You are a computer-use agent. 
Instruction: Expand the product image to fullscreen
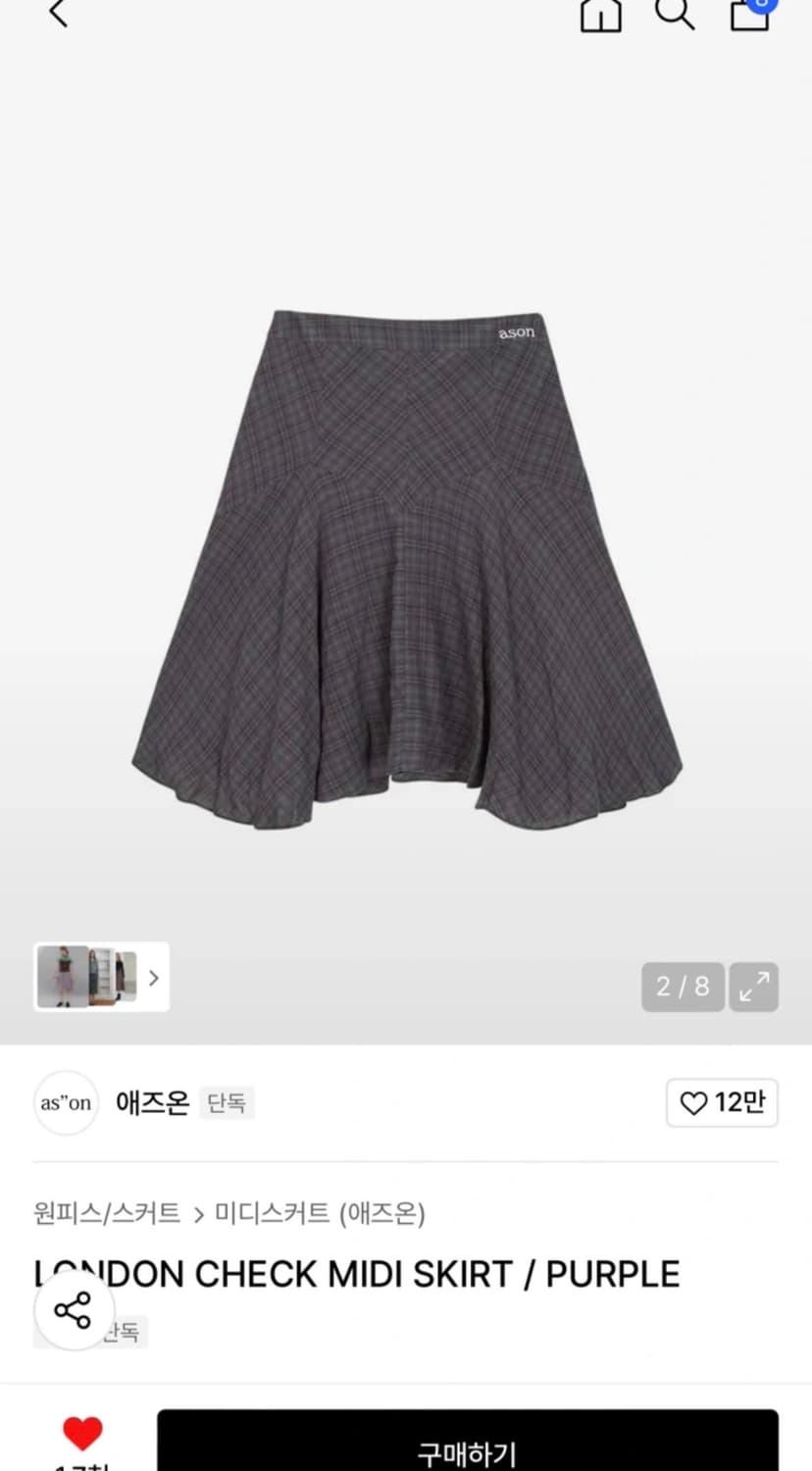tap(753, 987)
